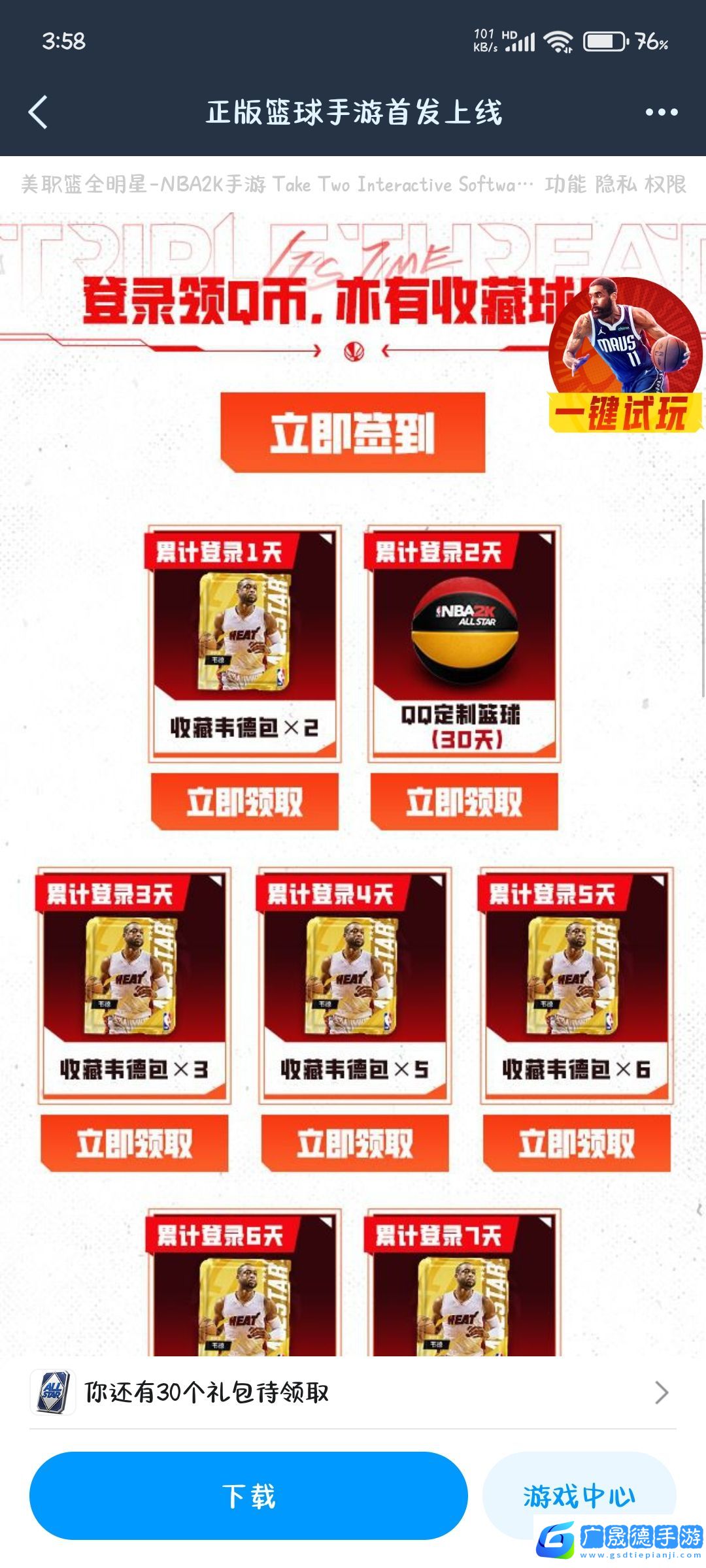Screen dimensions: 706x1568
Task: Open the 功能 link
Action: [x=565, y=185]
